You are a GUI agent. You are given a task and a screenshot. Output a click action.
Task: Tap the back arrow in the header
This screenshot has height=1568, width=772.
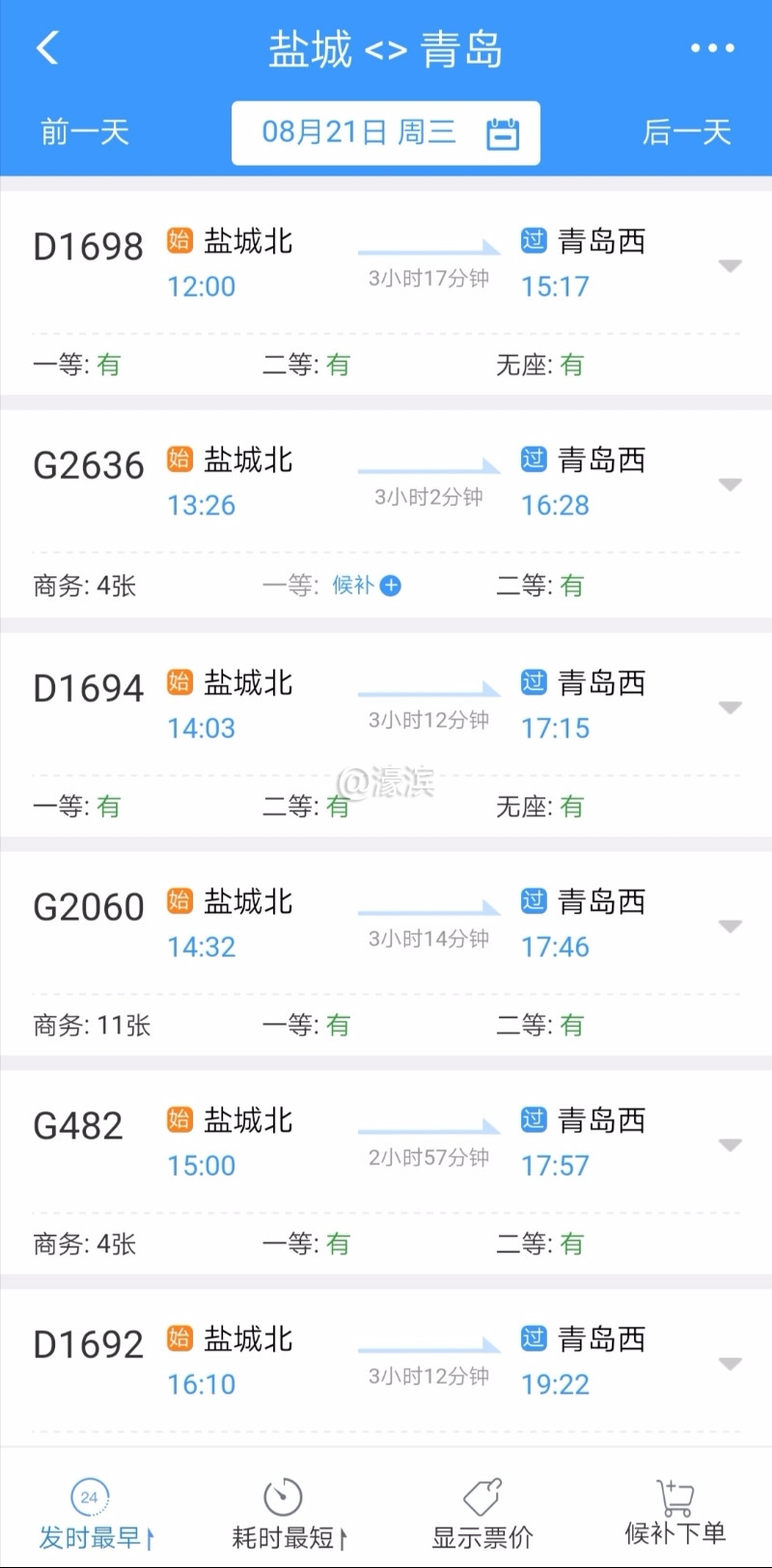pyautogui.click(x=46, y=47)
